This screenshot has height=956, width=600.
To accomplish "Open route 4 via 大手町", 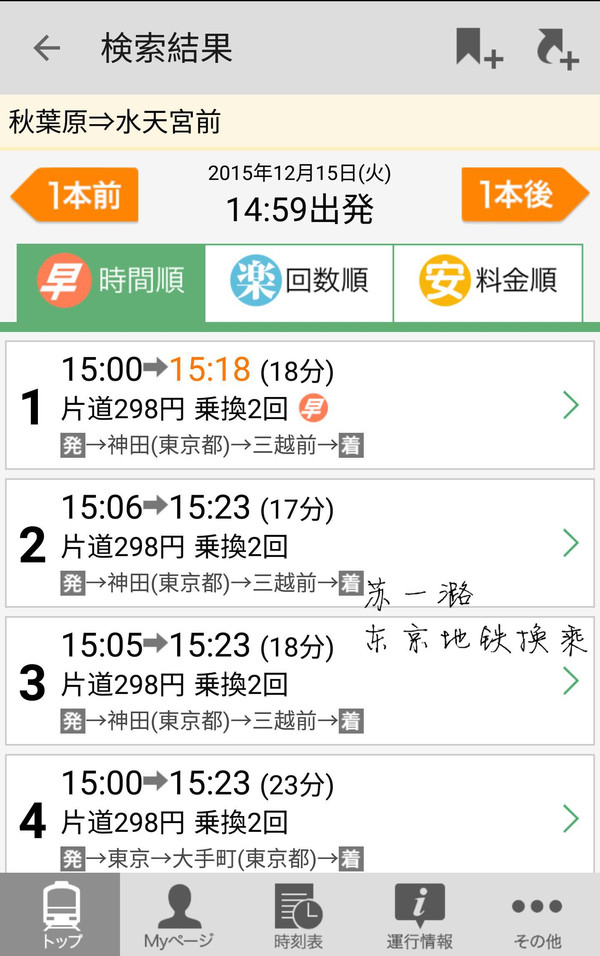I will pyautogui.click(x=300, y=815).
